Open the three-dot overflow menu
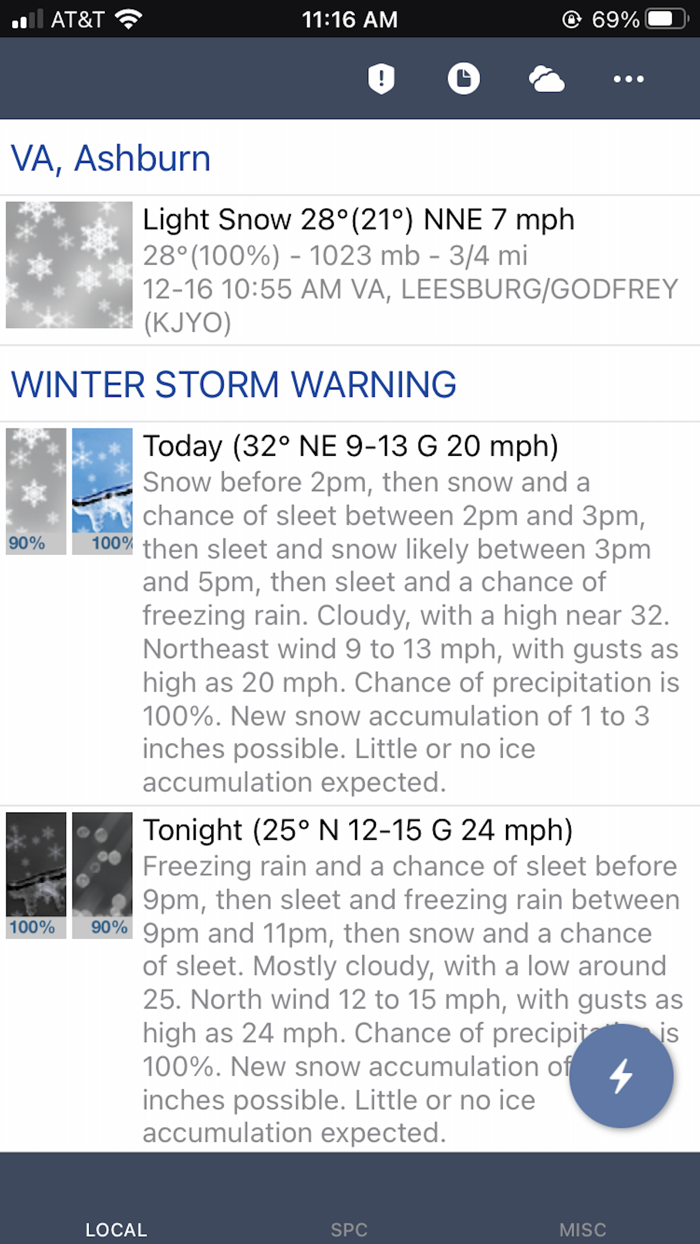The width and height of the screenshot is (700, 1244). pyautogui.click(x=628, y=79)
